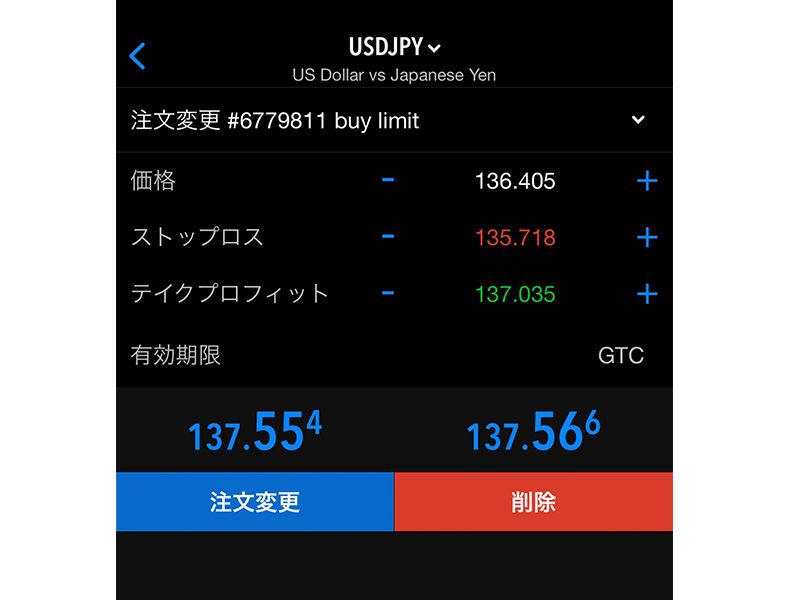The height and width of the screenshot is (600, 800).
Task: Change the 有効期限 GTC setting
Action: point(620,355)
